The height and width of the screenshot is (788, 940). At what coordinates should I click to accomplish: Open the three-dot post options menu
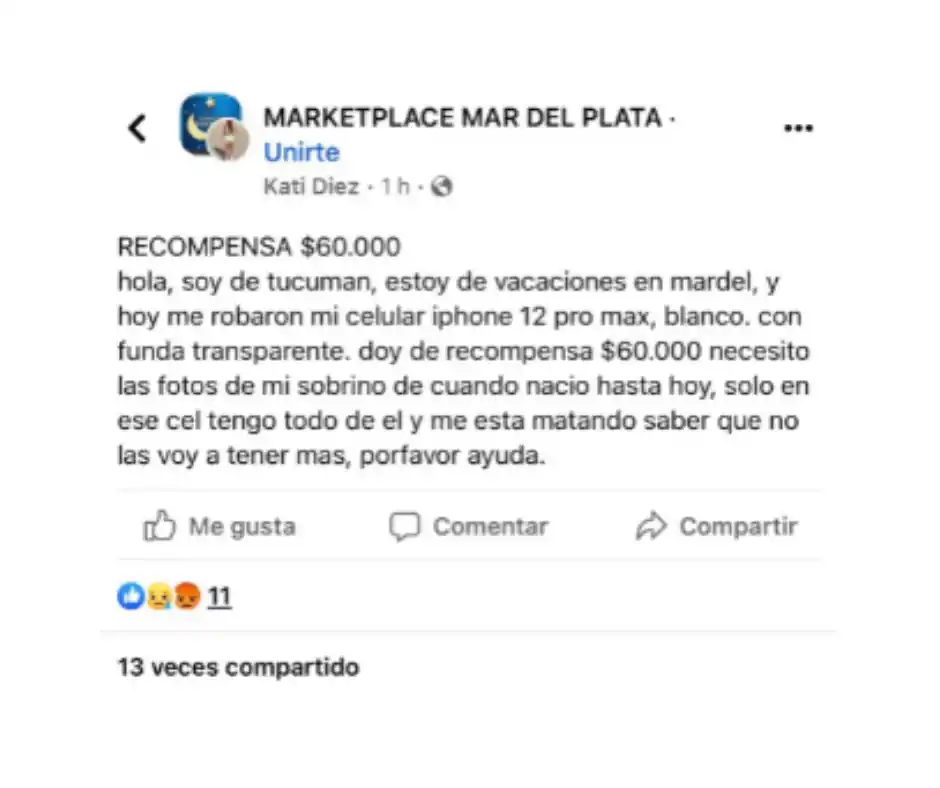point(797,129)
